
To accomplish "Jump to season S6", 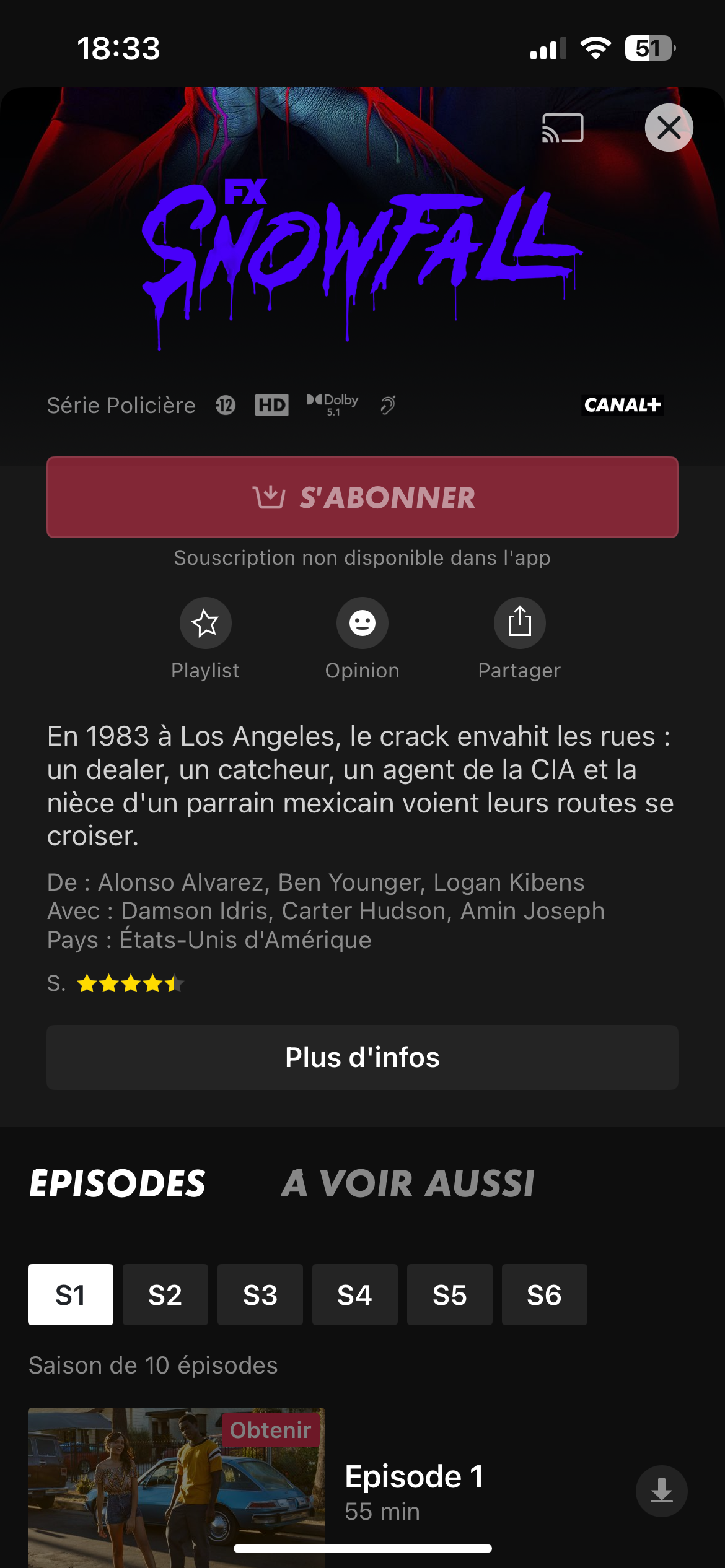I will tap(544, 1294).
